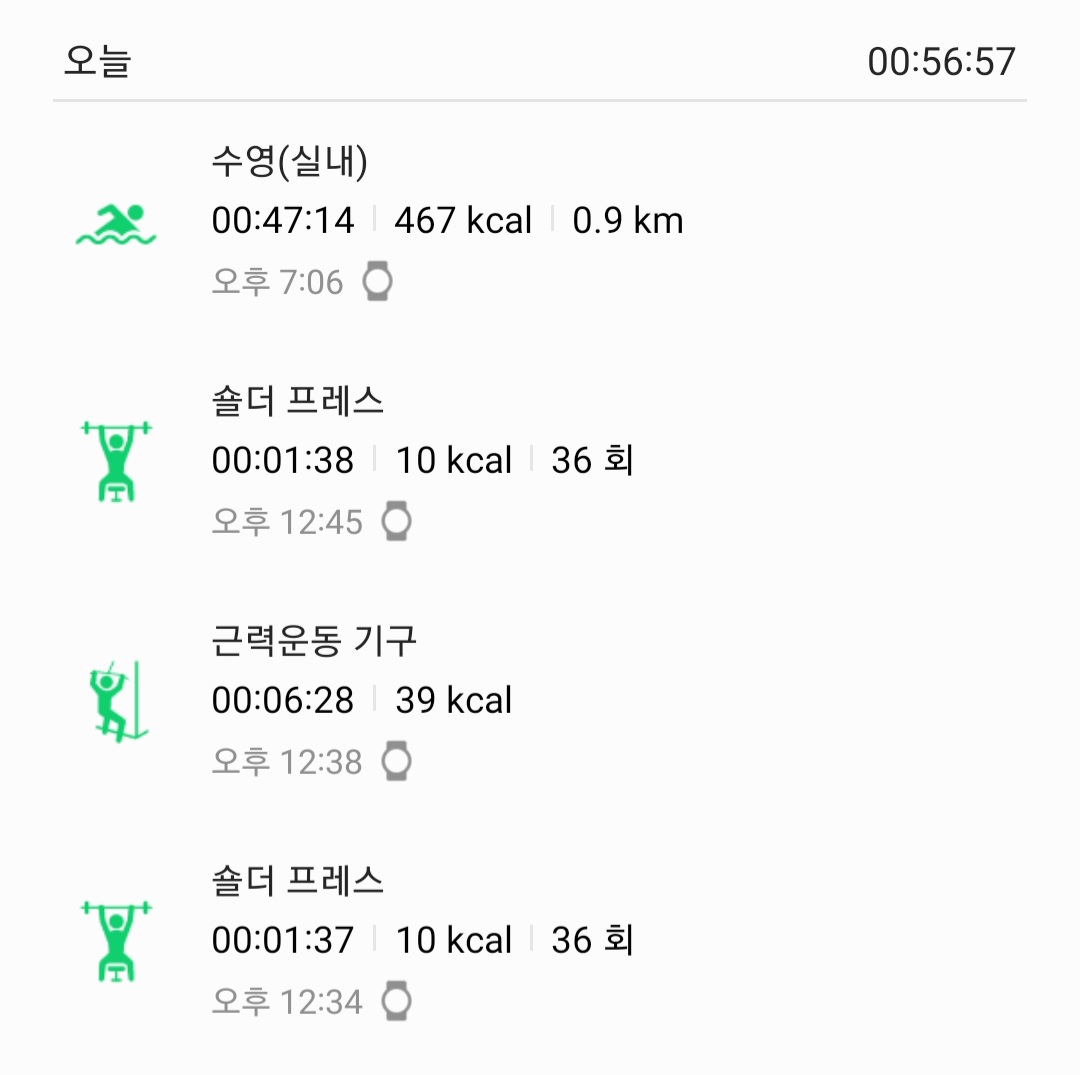Open the indoor swimming workout at 오후 7:06
The height and width of the screenshot is (1075, 1080).
pyautogui.click(x=540, y=222)
